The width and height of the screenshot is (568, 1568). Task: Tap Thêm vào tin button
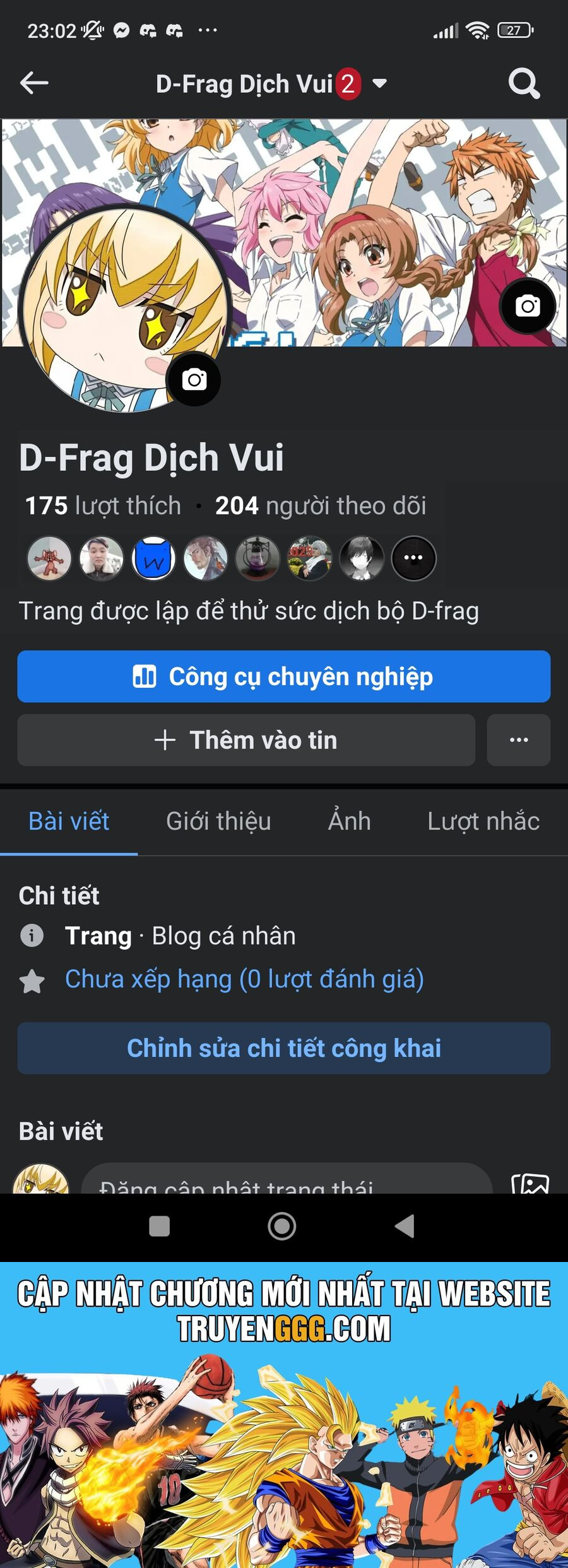pyautogui.click(x=246, y=740)
